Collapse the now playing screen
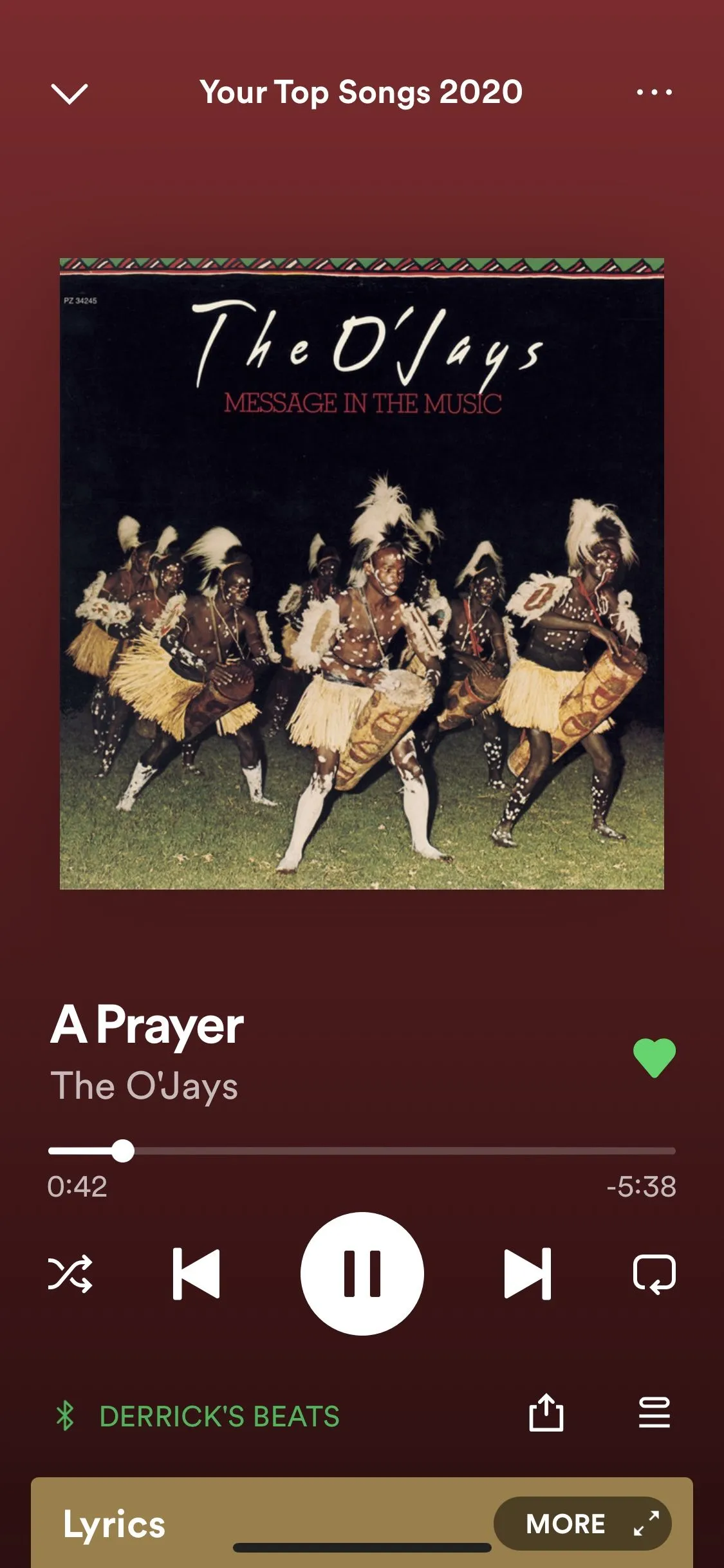The width and height of the screenshot is (724, 1568). point(69,93)
